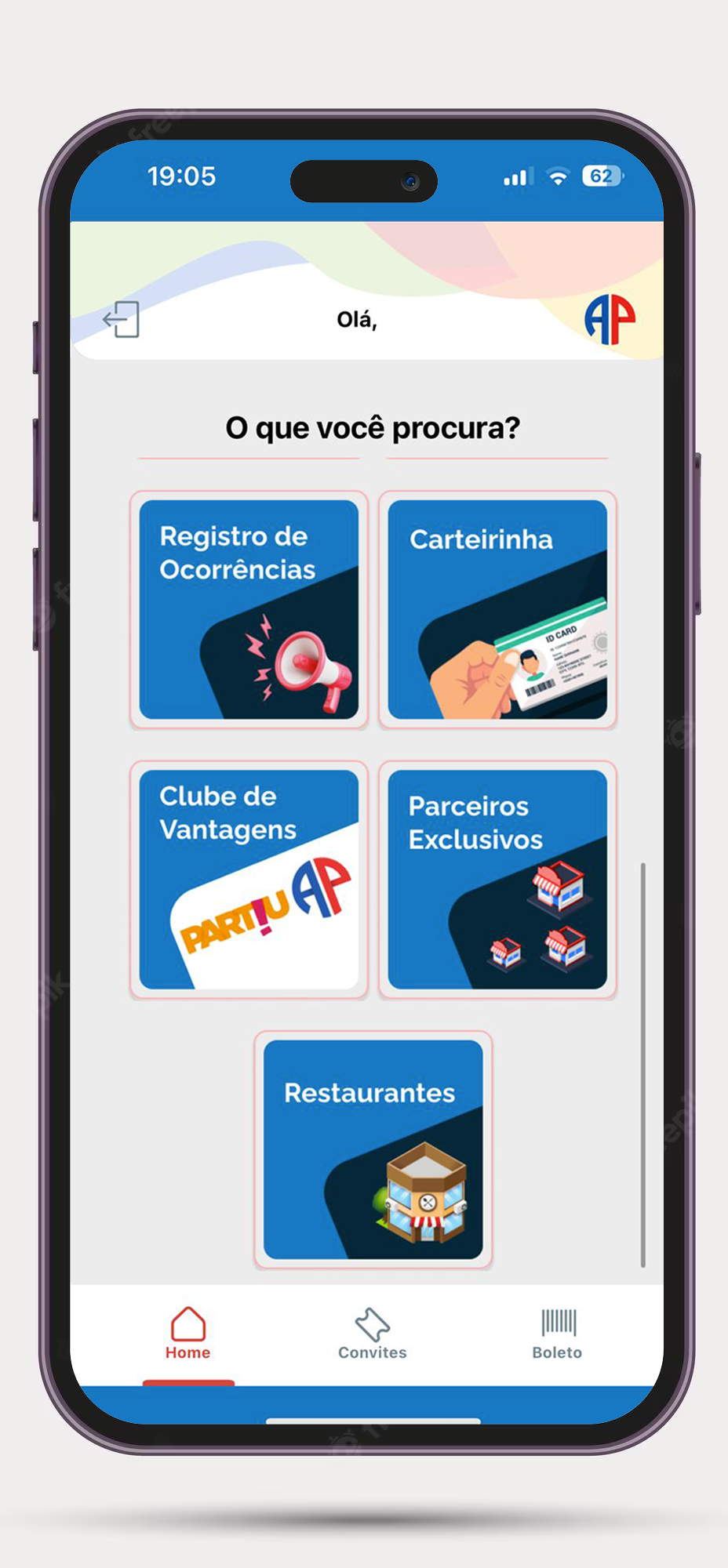Tap the logout icon beside Olá
728x1568 pixels.
click(121, 320)
